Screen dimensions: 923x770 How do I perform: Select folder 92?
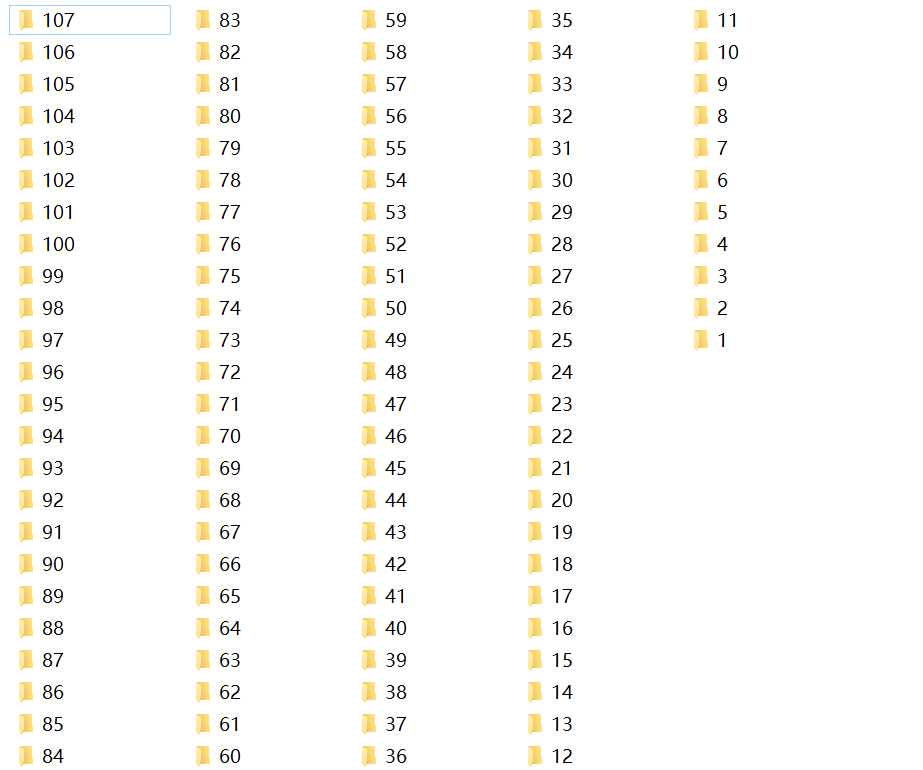(x=52, y=500)
